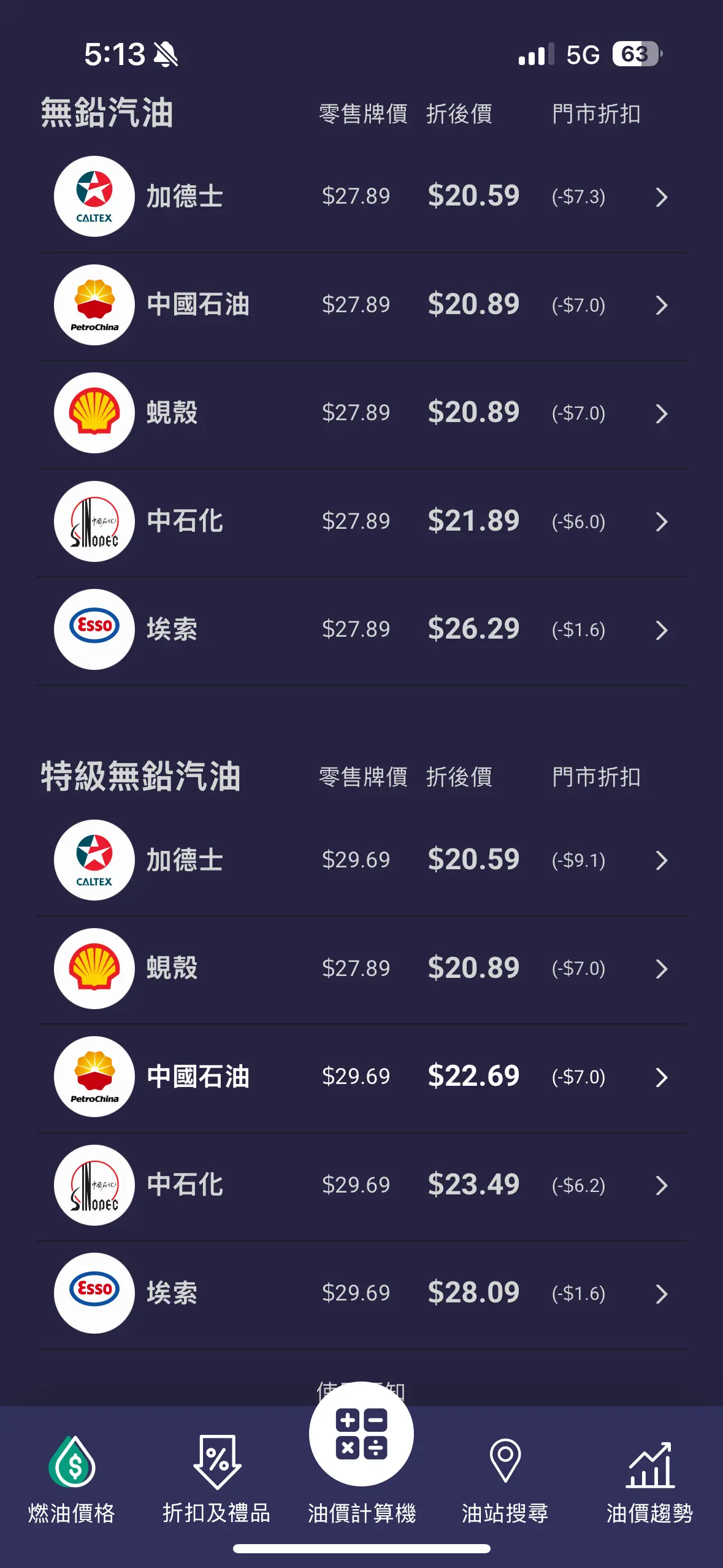Open the 油價趨勢 tab
The height and width of the screenshot is (1568, 723).
[x=650, y=1480]
